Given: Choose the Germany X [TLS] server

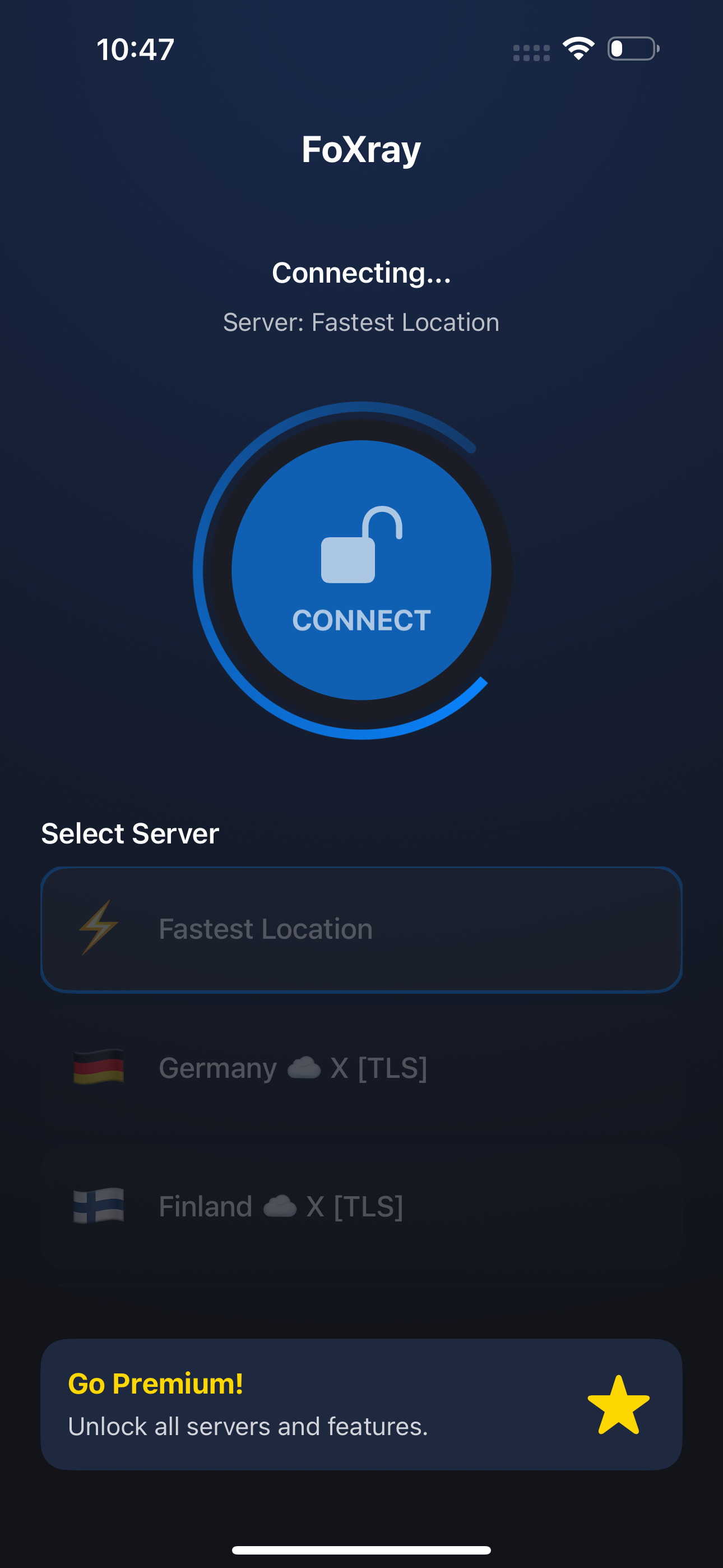Looking at the screenshot, I should pyautogui.click(x=361, y=1068).
